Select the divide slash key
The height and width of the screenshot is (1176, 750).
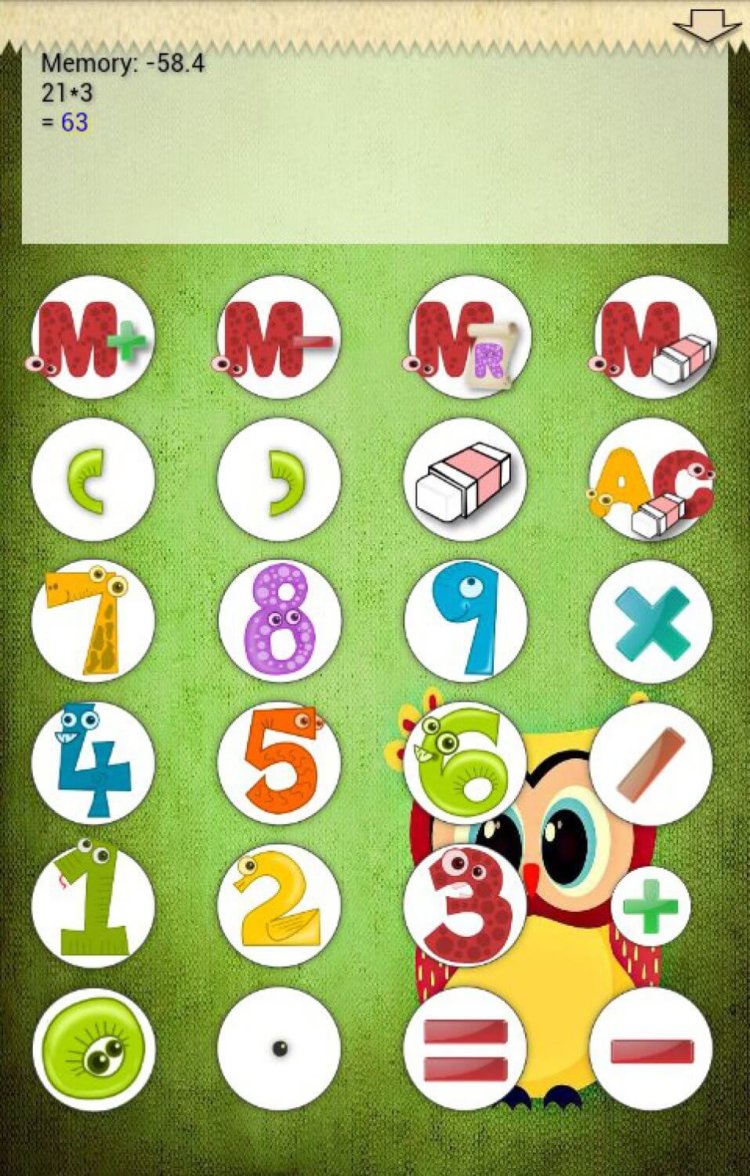(651, 763)
